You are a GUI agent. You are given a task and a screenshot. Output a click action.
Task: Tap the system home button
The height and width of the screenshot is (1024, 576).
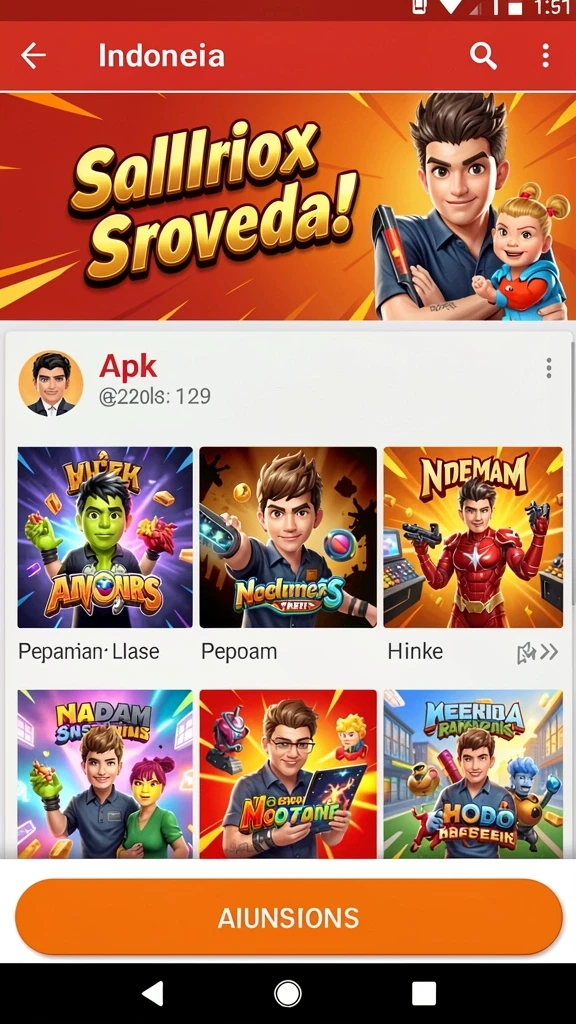click(x=288, y=994)
